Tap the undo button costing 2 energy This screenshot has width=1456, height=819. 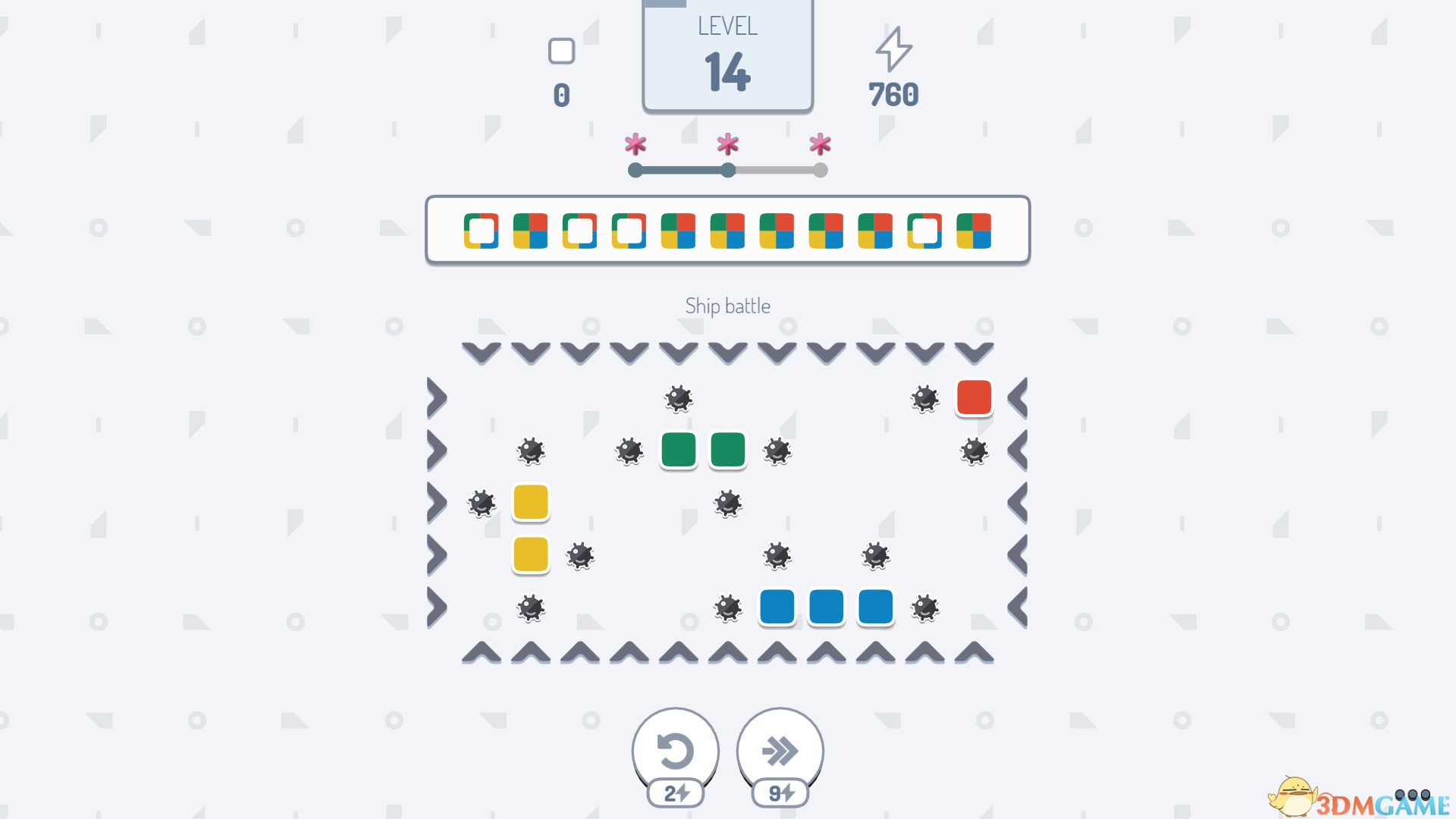[675, 752]
